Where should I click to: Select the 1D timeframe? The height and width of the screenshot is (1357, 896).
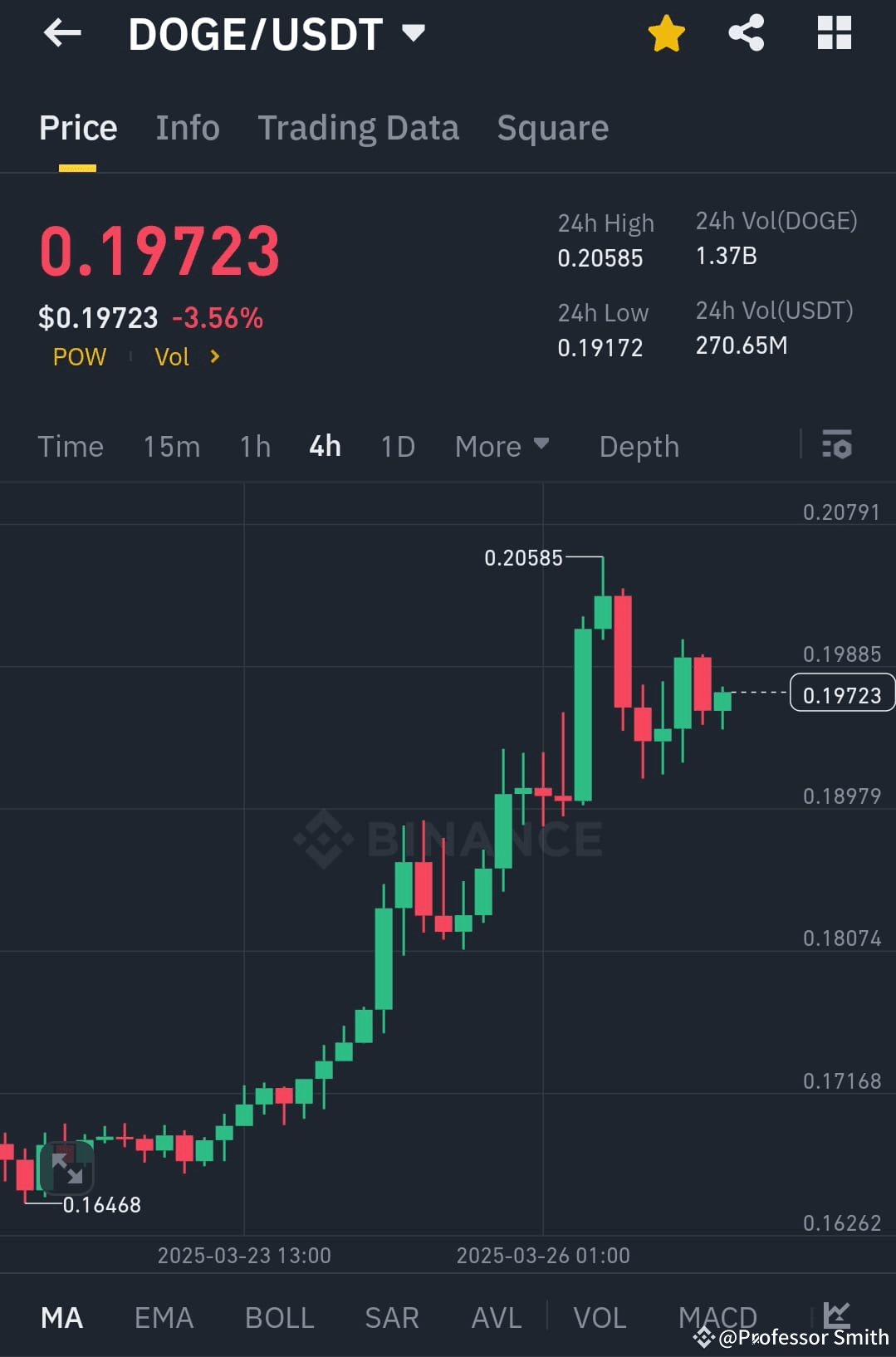click(x=397, y=446)
